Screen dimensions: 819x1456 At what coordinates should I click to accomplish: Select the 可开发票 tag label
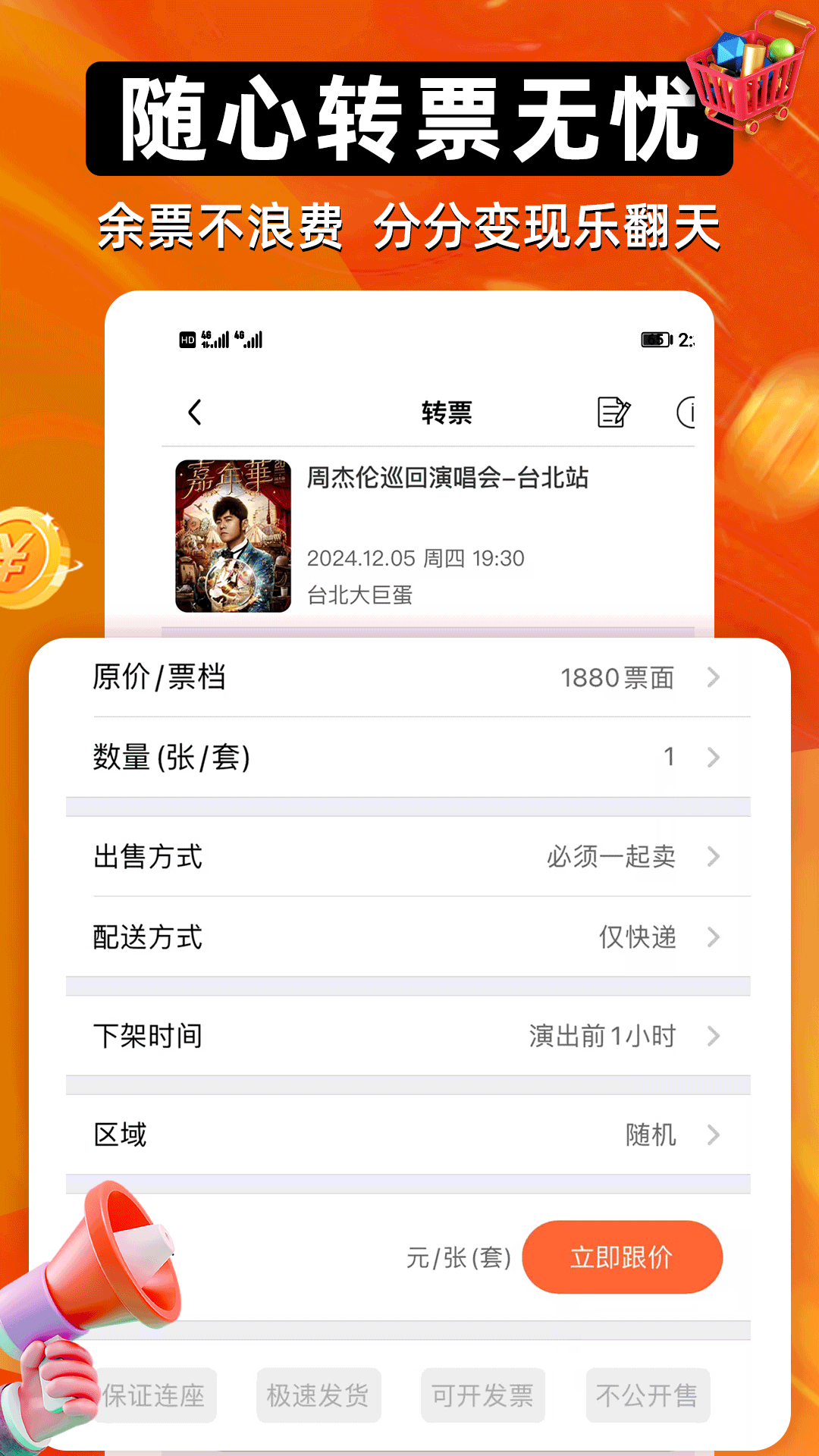tap(483, 1394)
